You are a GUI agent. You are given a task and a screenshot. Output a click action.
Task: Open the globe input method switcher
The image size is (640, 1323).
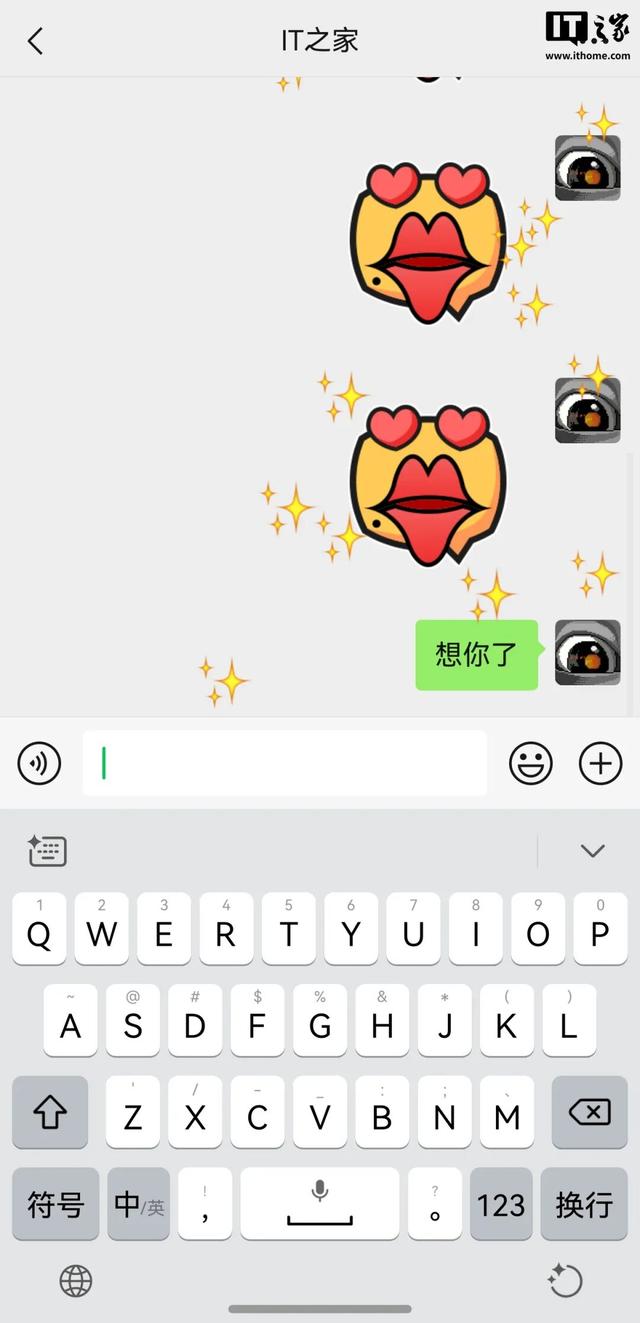76,1280
